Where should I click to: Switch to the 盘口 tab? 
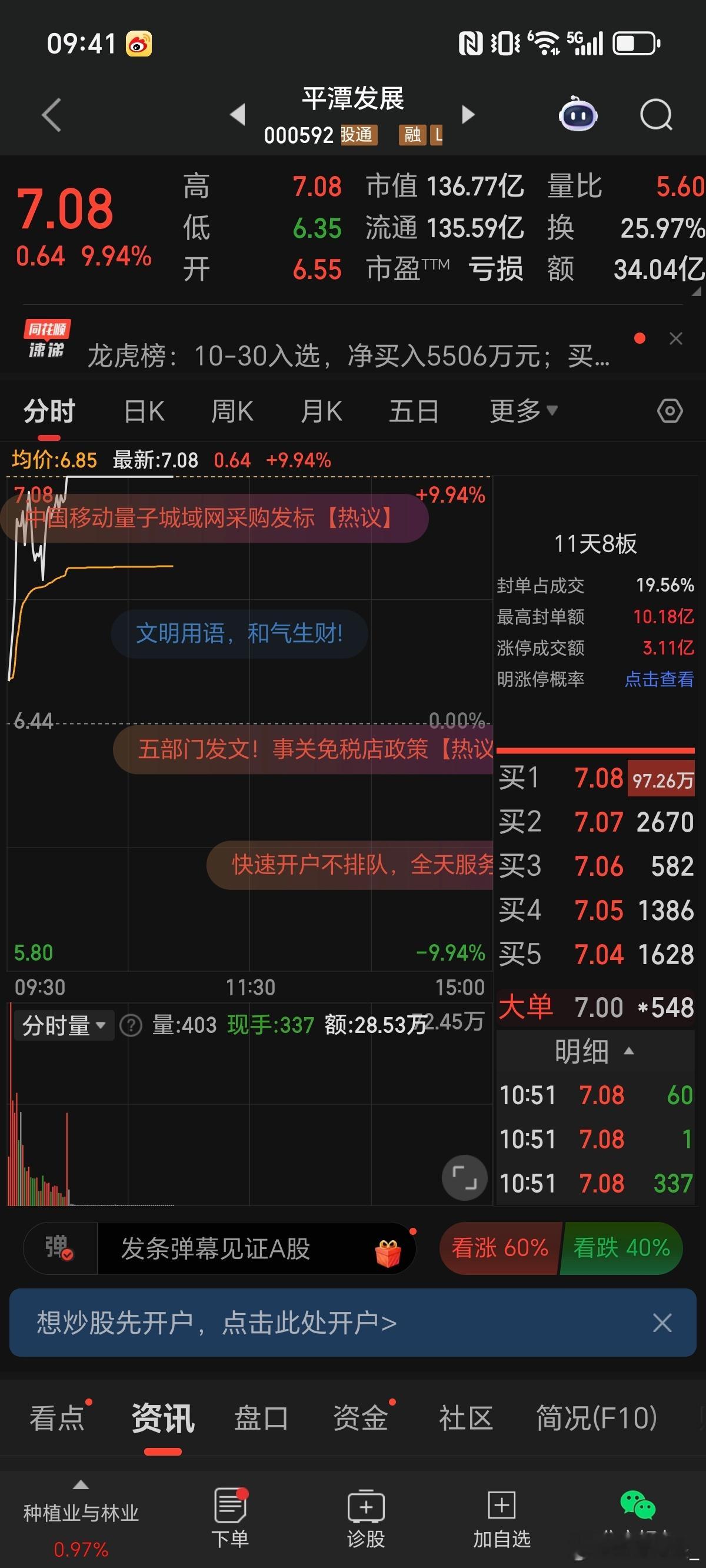261,1418
